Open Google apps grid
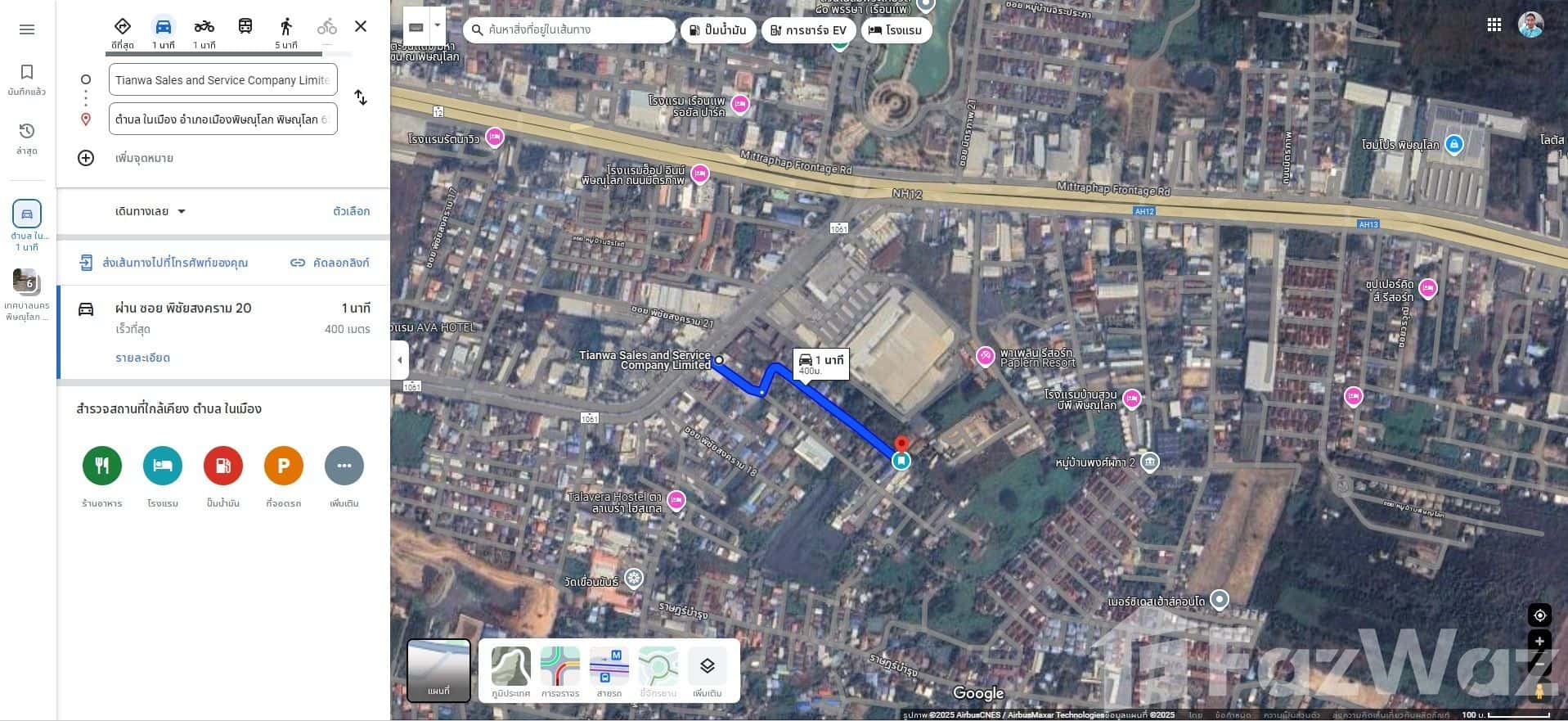The image size is (1568, 721). point(1494,25)
